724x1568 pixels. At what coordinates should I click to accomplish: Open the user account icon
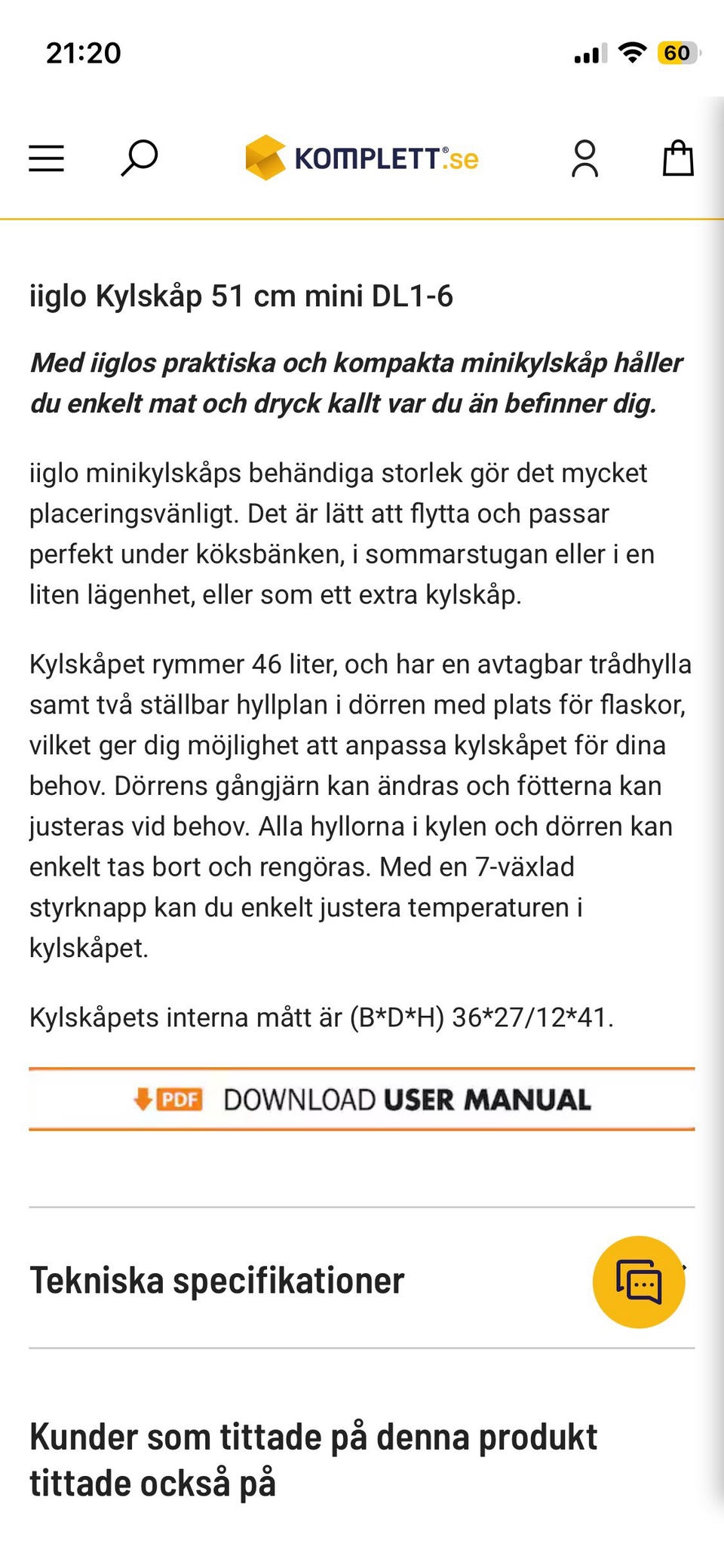[584, 158]
